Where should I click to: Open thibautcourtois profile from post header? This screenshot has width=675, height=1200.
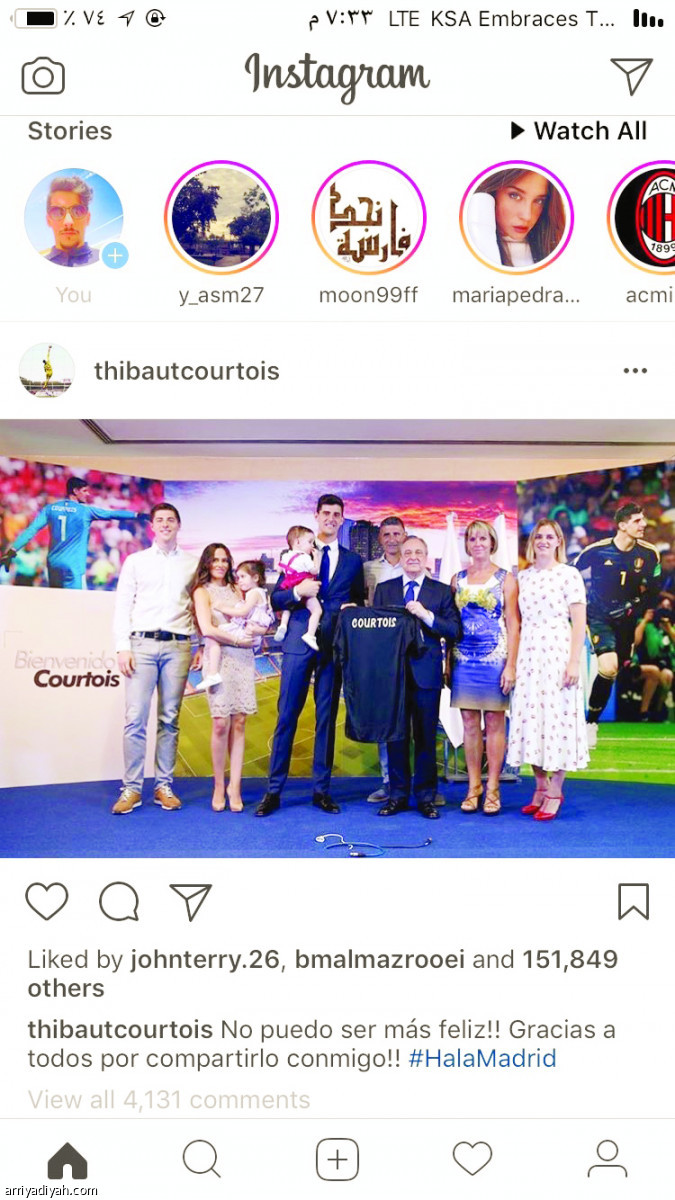(186, 371)
